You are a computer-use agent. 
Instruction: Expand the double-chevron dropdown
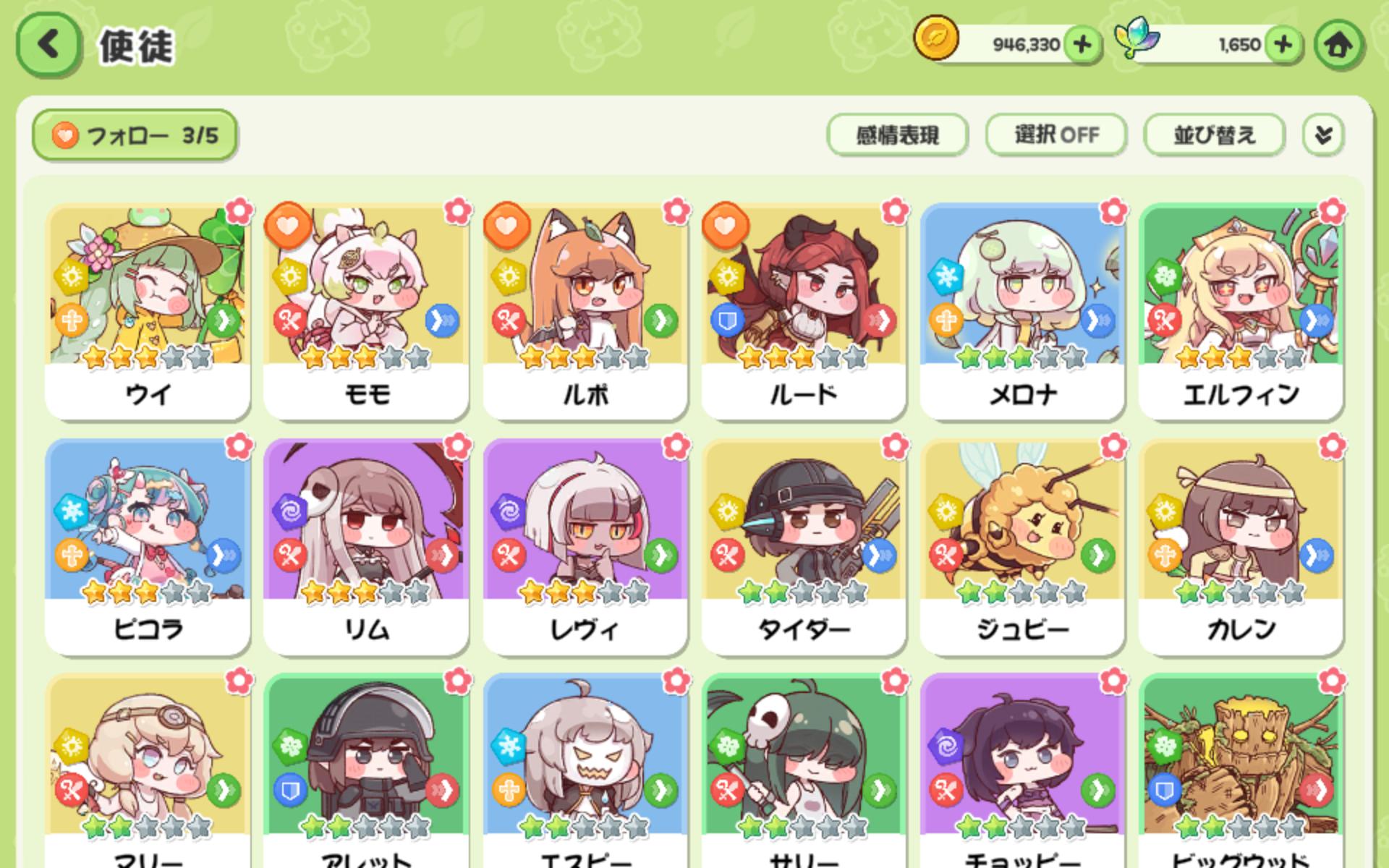1323,135
